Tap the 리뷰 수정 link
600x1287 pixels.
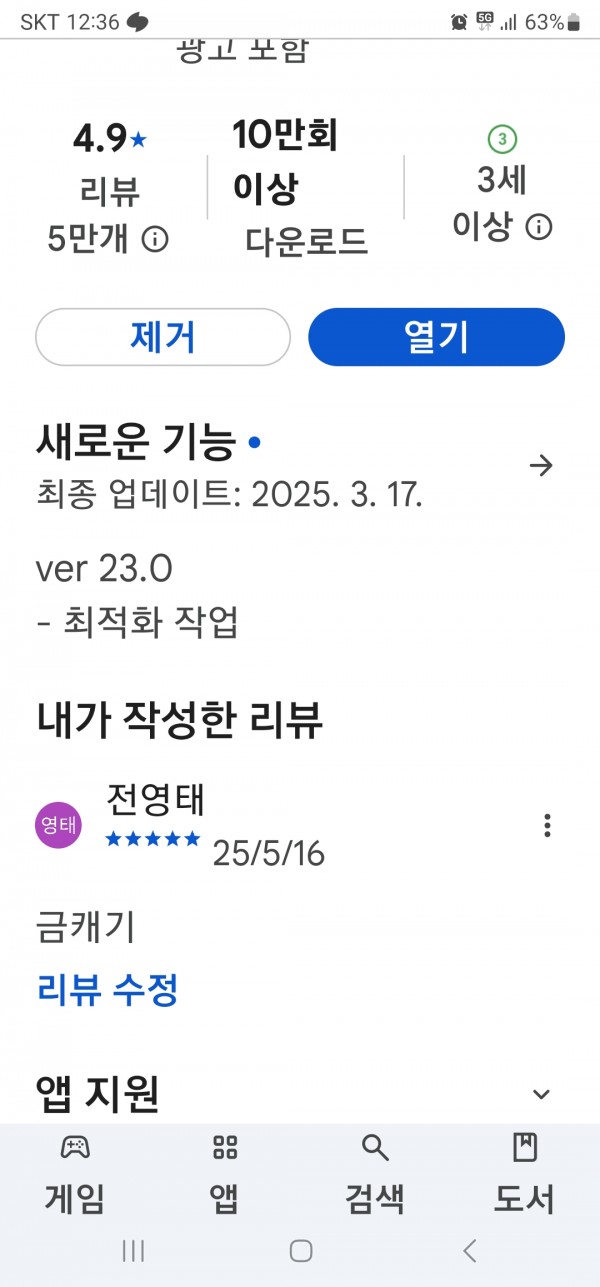tap(108, 990)
